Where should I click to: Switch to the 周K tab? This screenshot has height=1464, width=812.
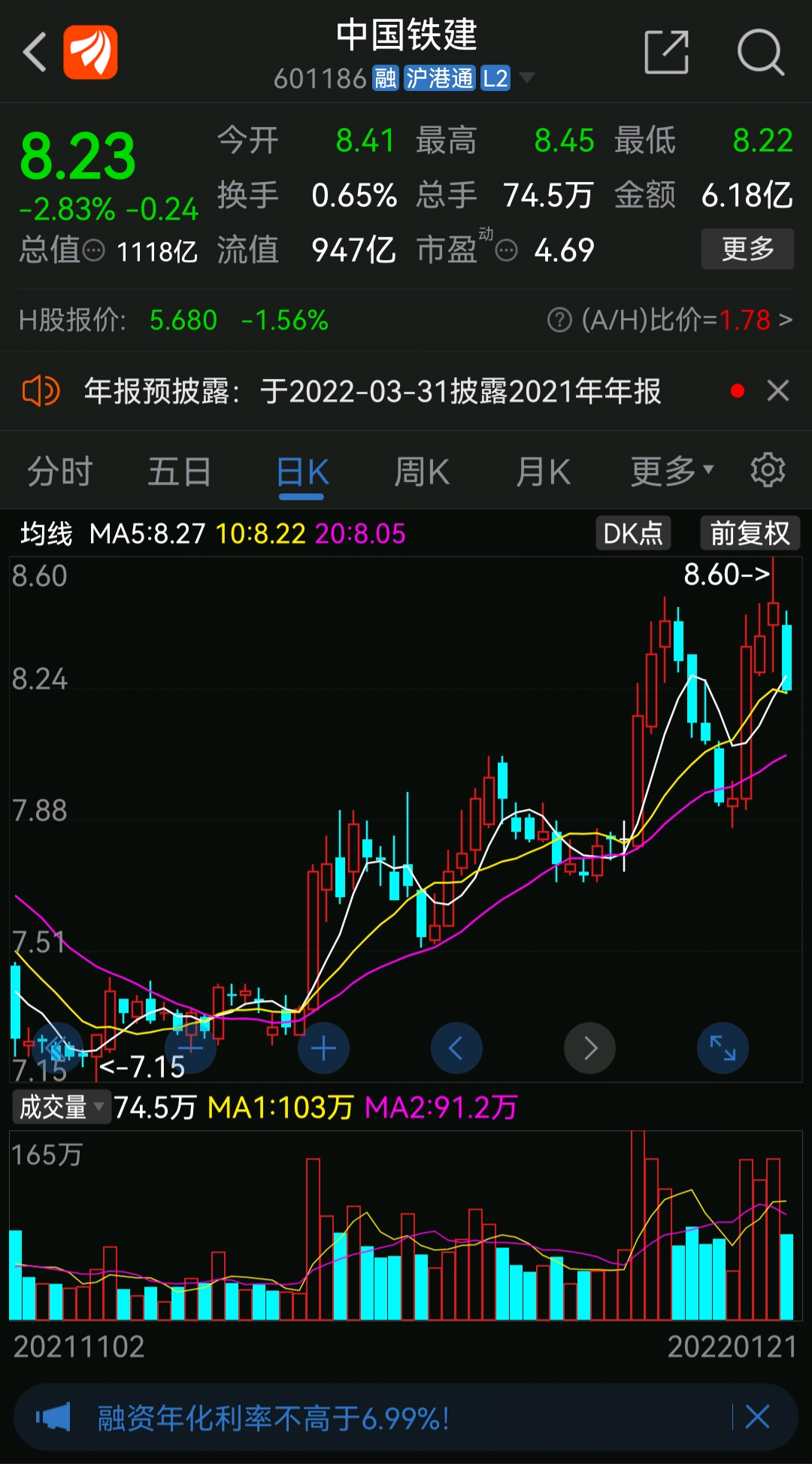point(422,470)
